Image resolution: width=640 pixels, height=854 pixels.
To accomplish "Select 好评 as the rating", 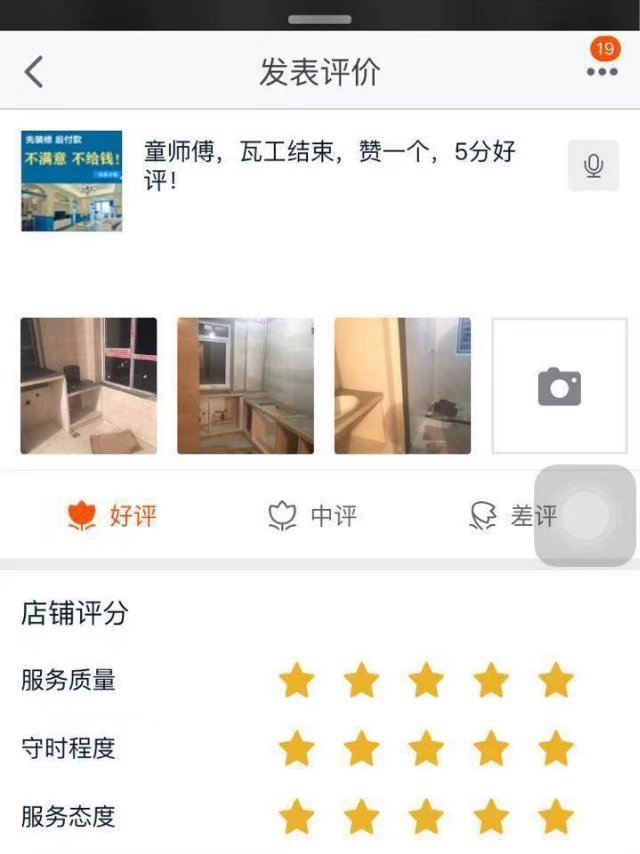I will coord(112,516).
